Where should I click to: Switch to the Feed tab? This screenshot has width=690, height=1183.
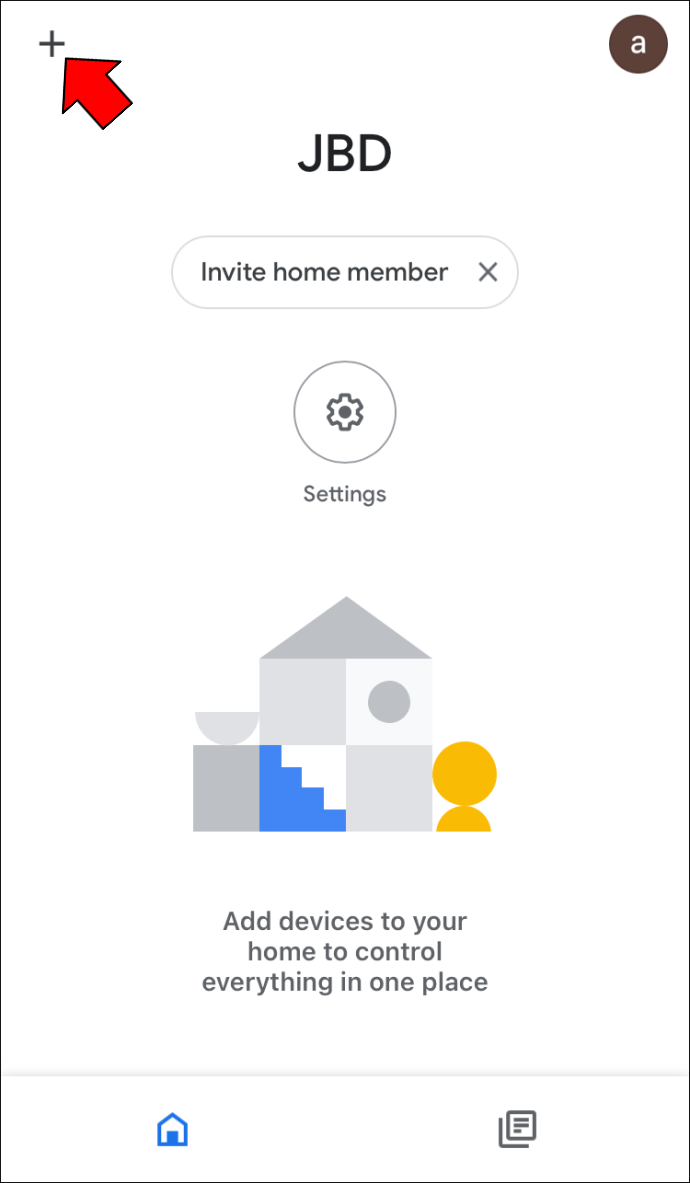[x=517, y=1129]
